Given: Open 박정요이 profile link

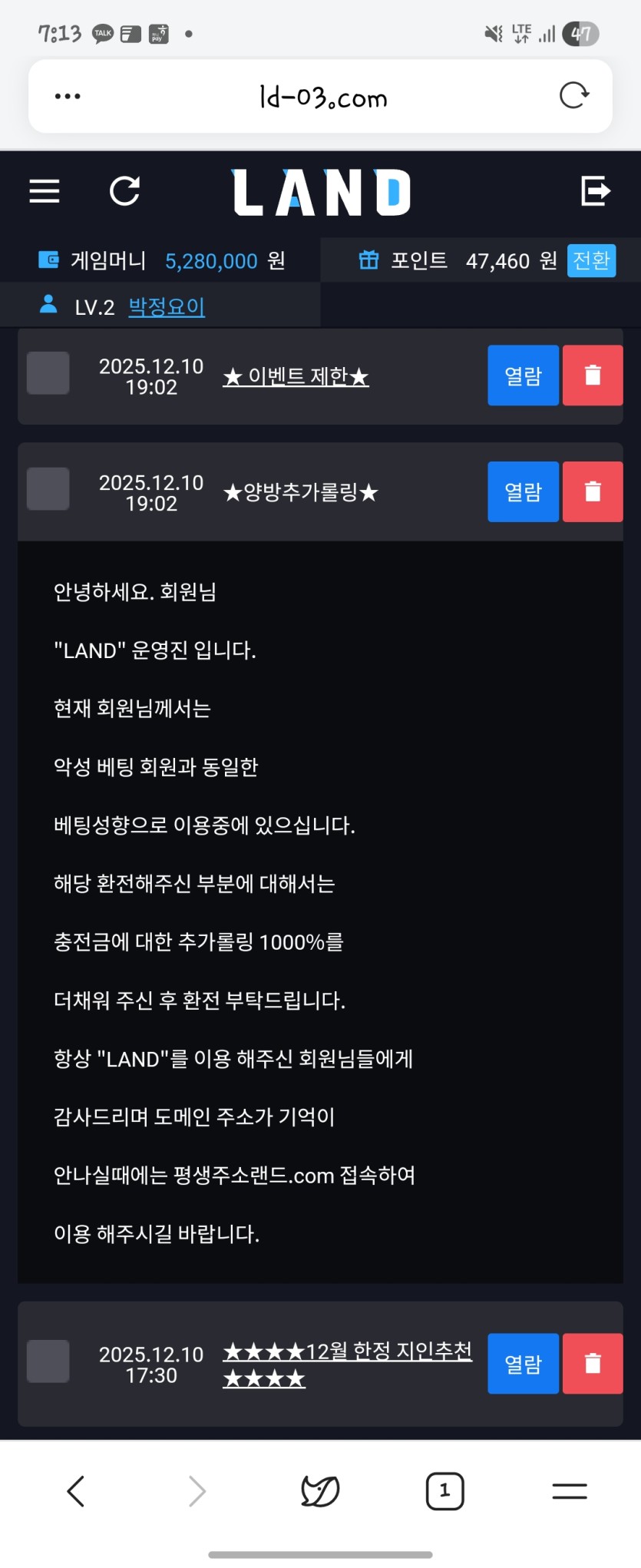Looking at the screenshot, I should pyautogui.click(x=167, y=307).
